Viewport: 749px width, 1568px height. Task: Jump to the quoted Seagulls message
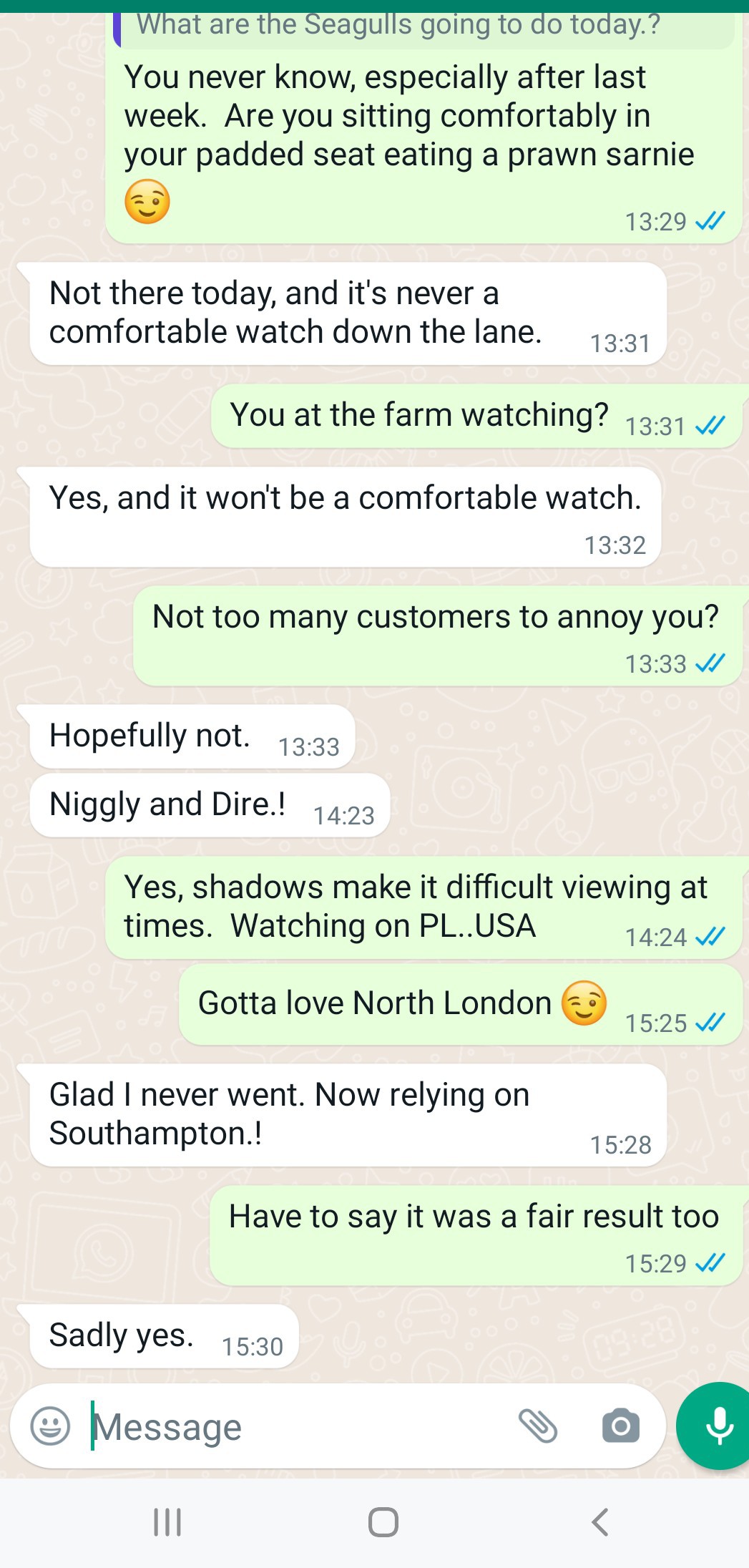pos(425,29)
